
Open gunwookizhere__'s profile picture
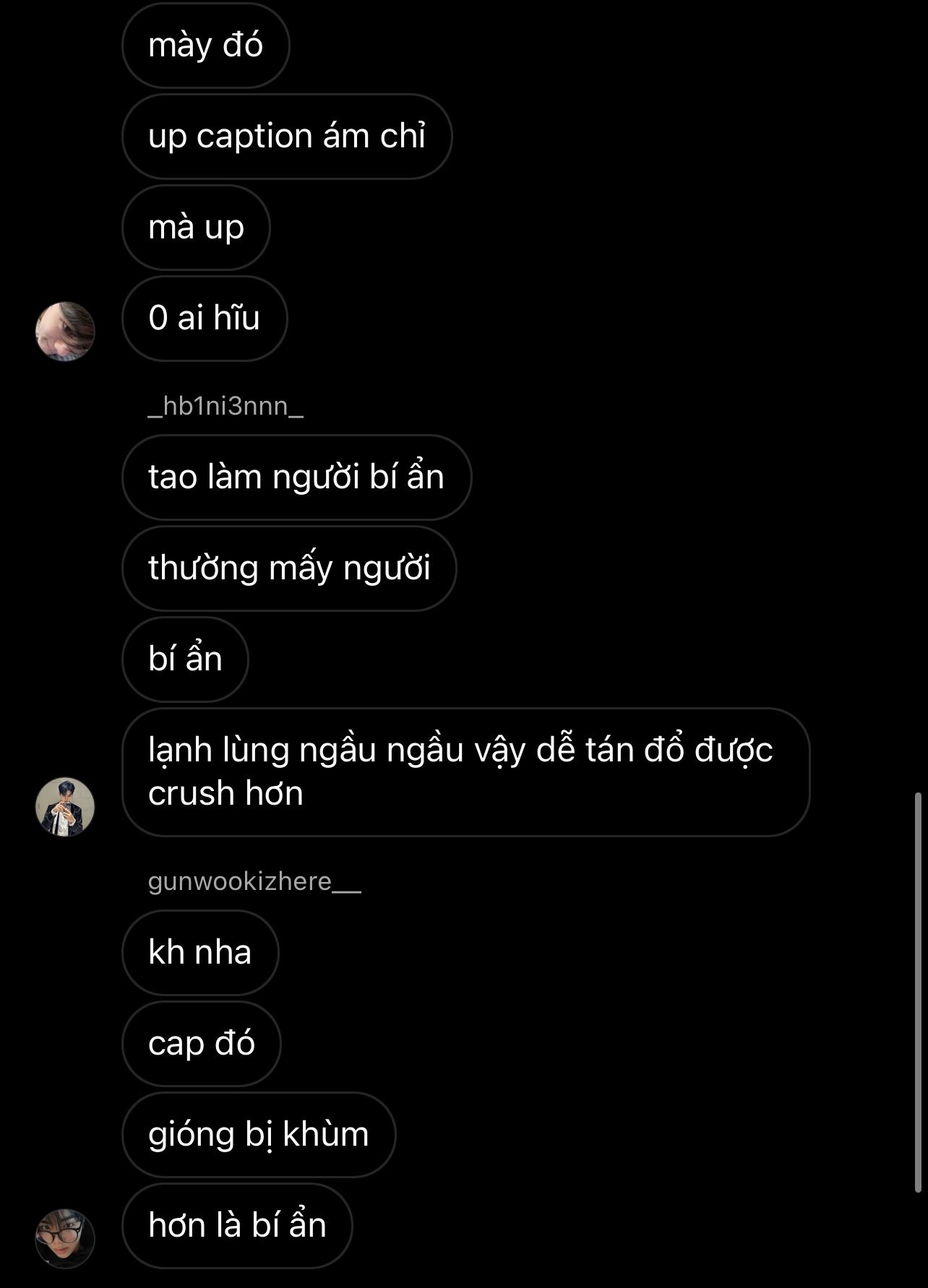65,1238
